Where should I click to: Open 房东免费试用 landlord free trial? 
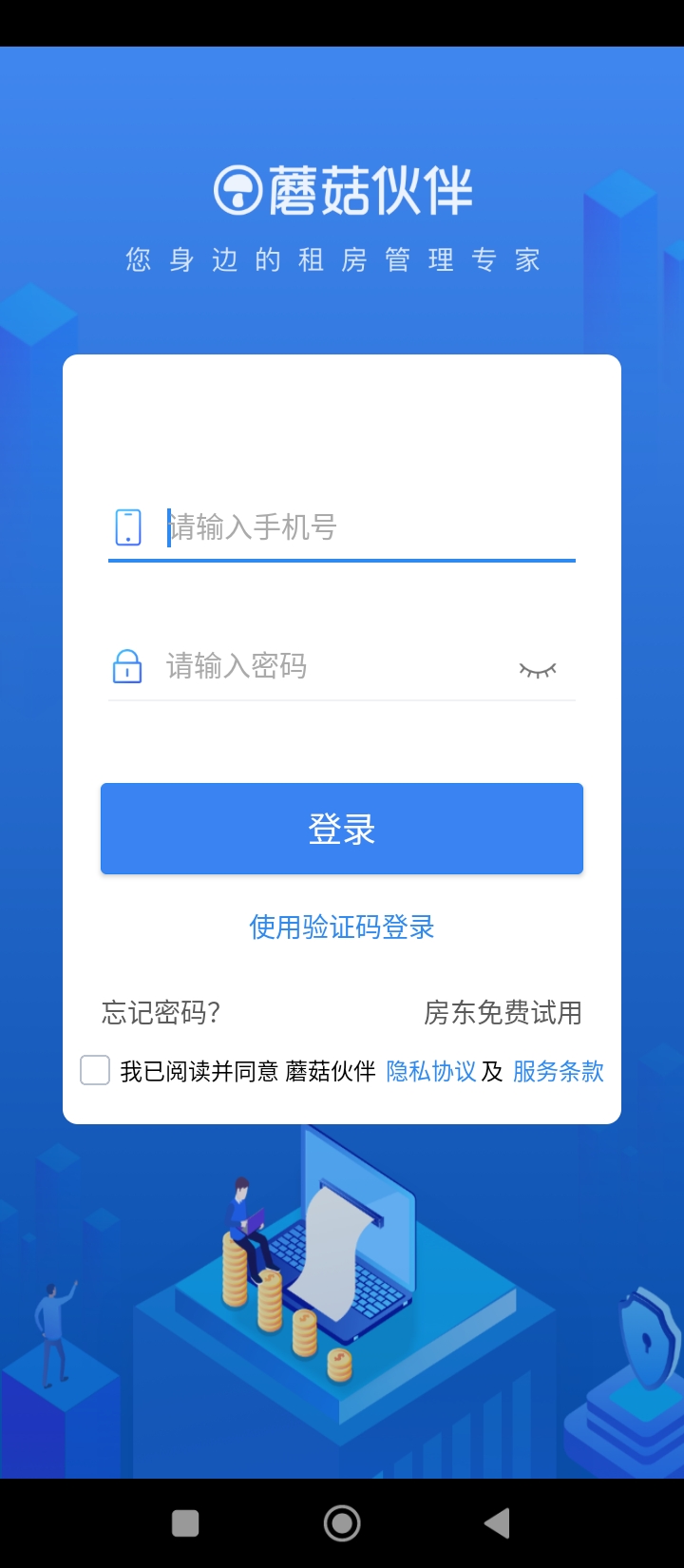click(x=503, y=1013)
